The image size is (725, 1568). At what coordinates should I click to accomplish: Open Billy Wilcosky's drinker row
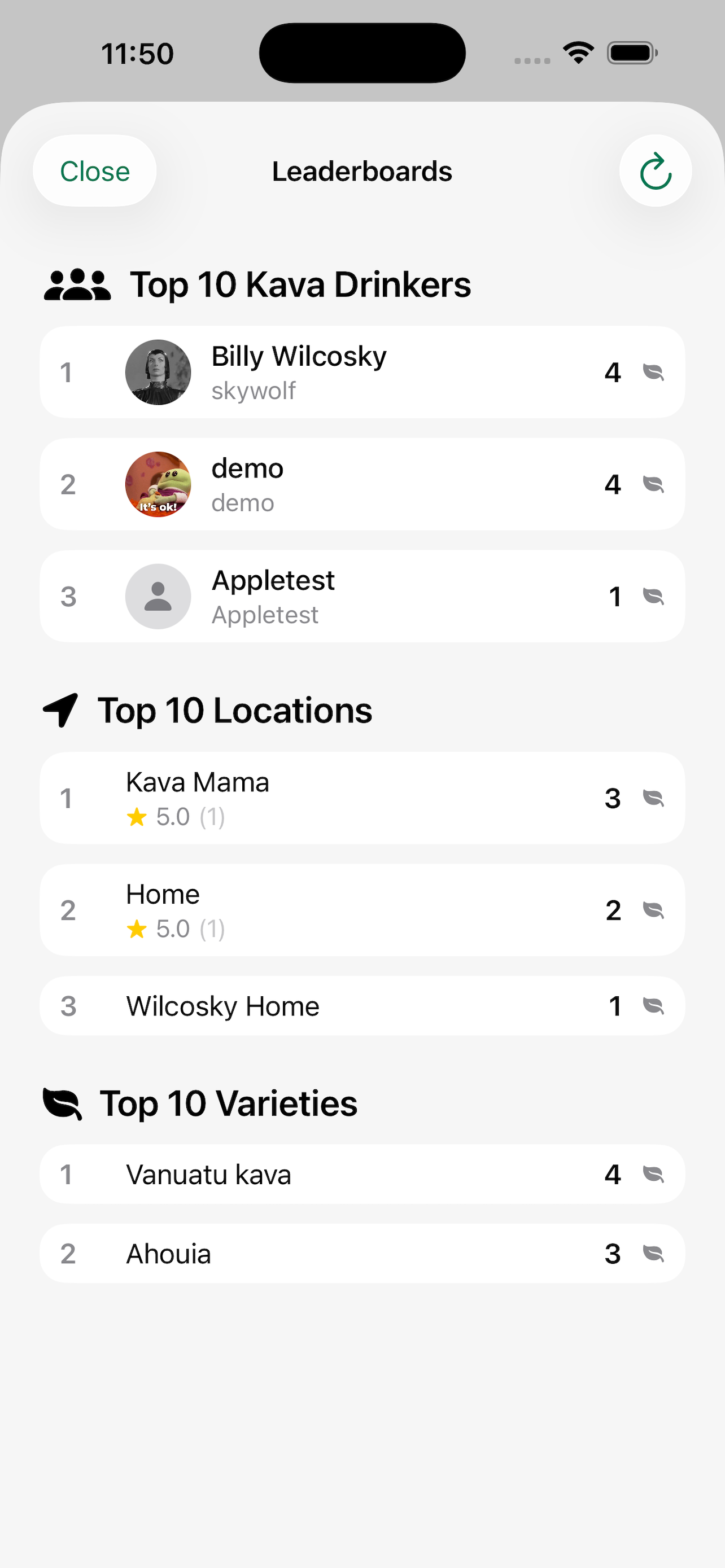click(x=361, y=372)
